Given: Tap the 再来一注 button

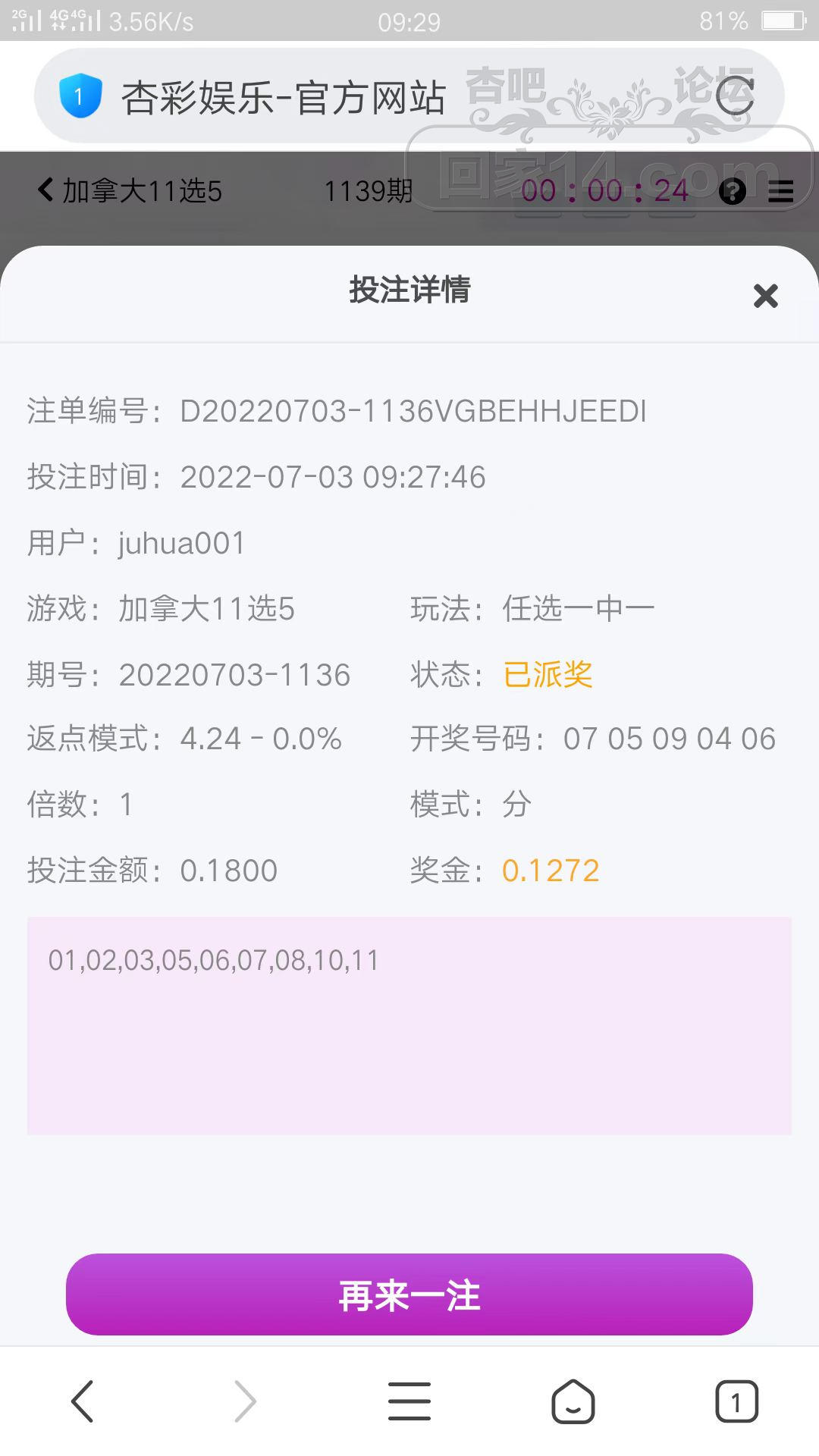Looking at the screenshot, I should pos(409,1295).
